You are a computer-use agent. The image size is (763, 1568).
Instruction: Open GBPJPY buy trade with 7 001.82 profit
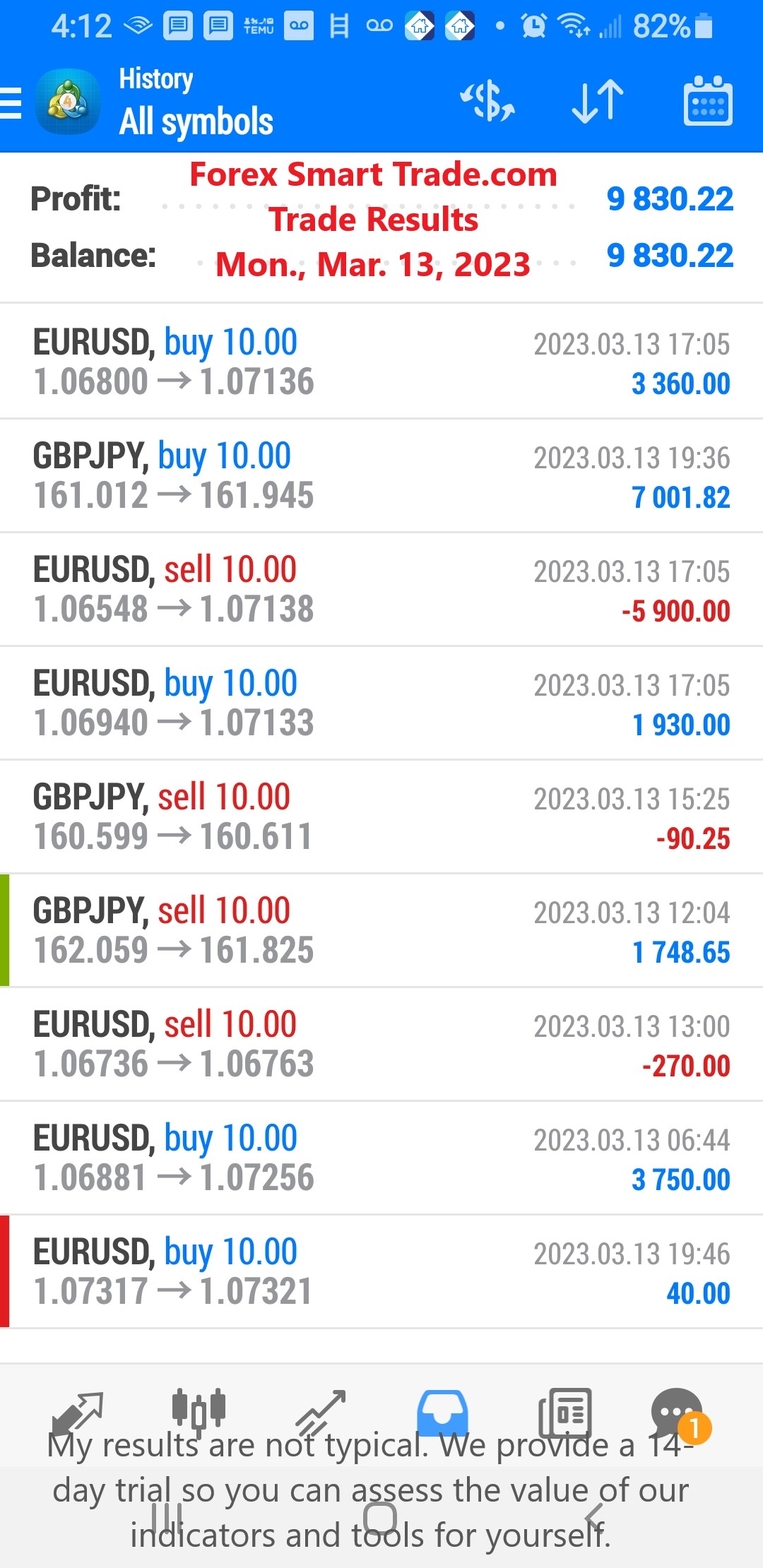click(381, 475)
